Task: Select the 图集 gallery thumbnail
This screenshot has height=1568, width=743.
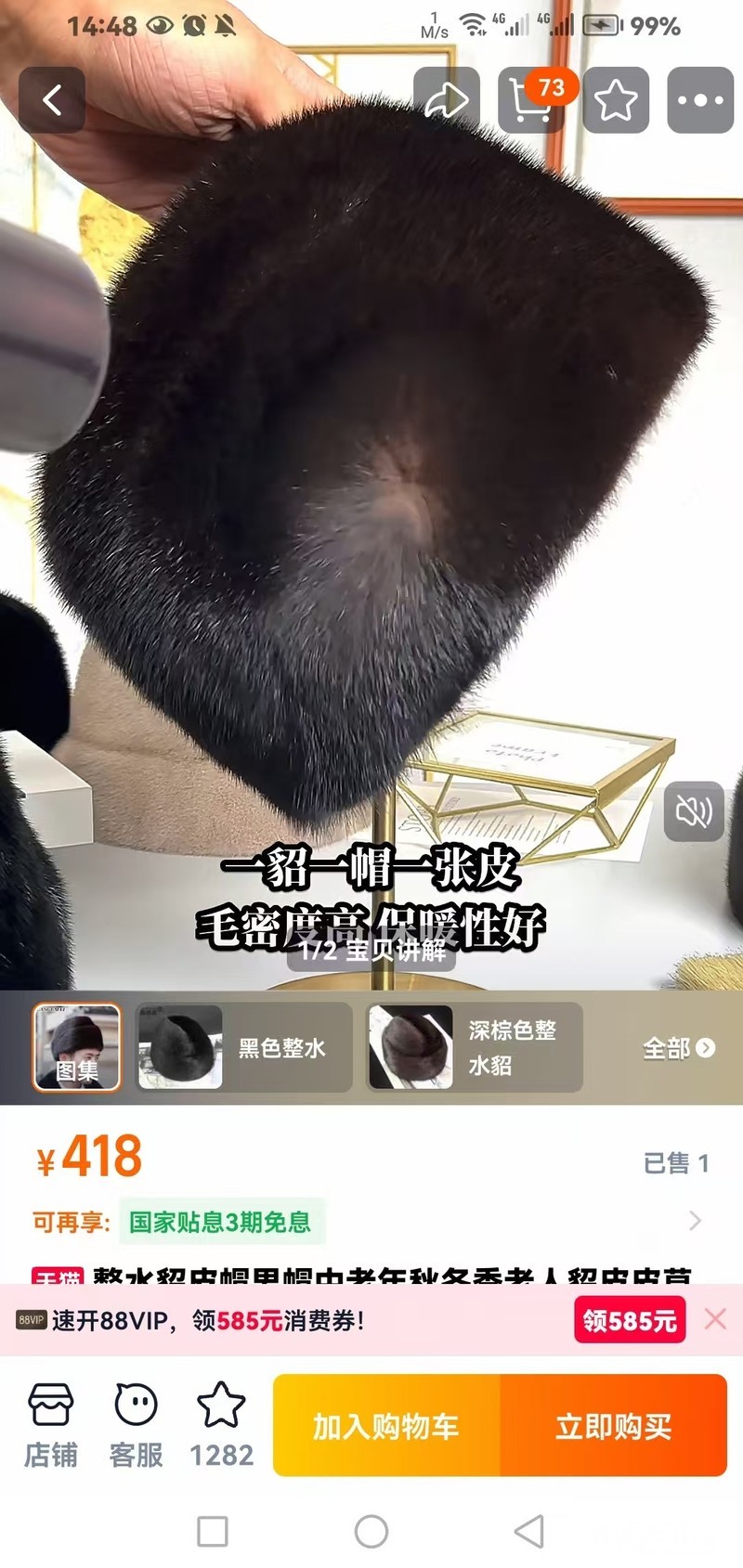Action: pyautogui.click(x=77, y=1047)
